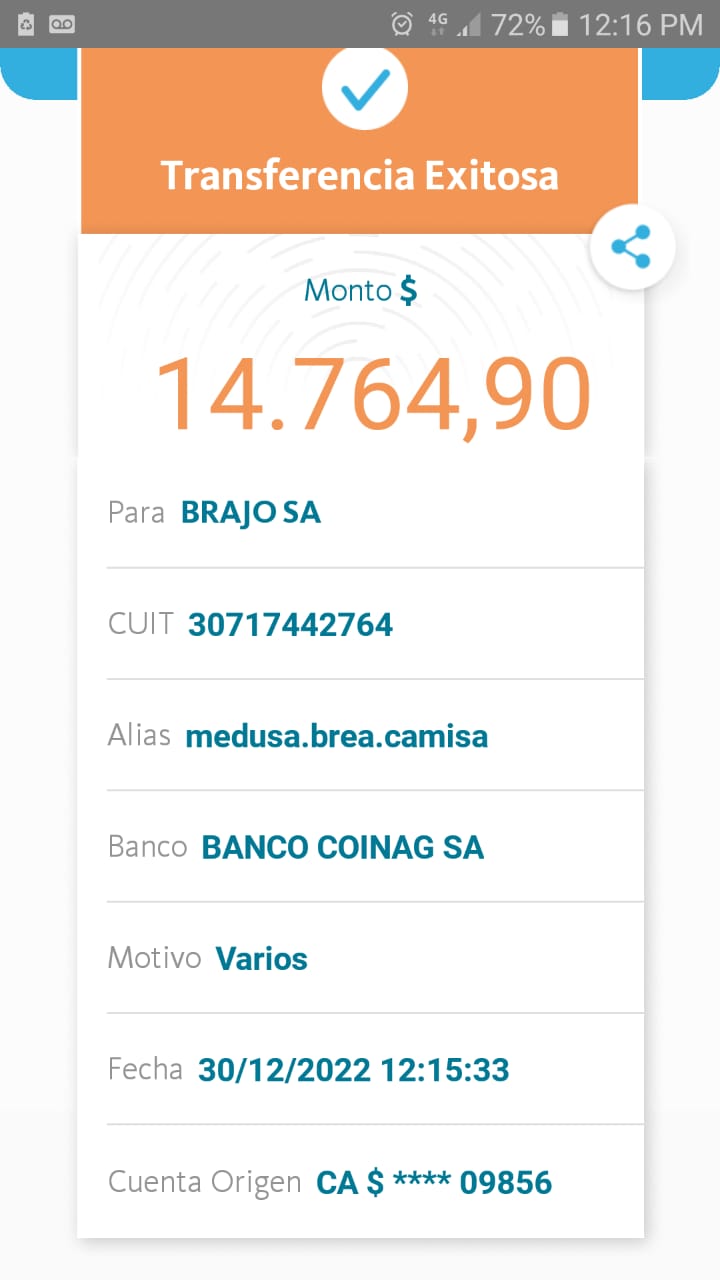Share the transfer receipt
The height and width of the screenshot is (1280, 720).
coord(632,247)
